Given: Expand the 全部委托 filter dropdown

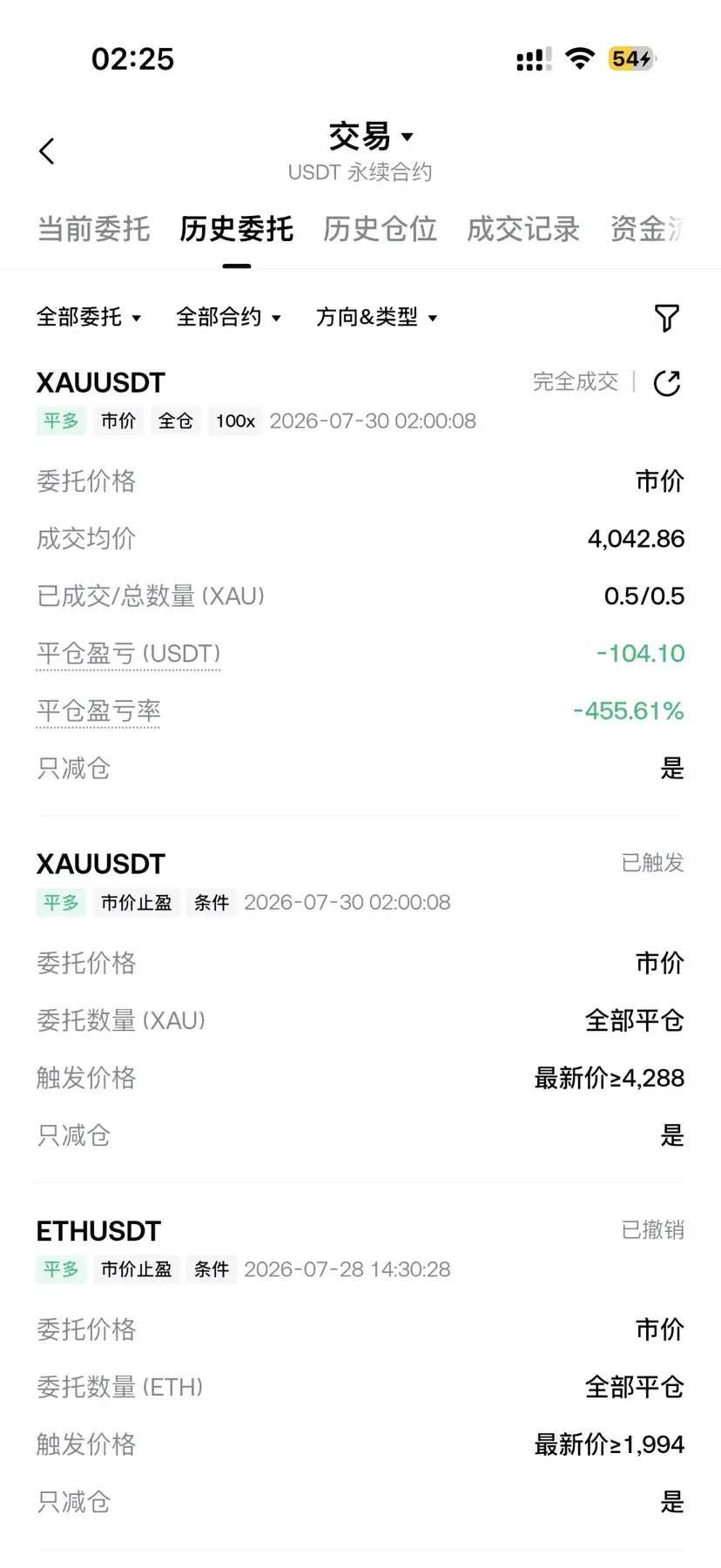Looking at the screenshot, I should click(x=89, y=317).
